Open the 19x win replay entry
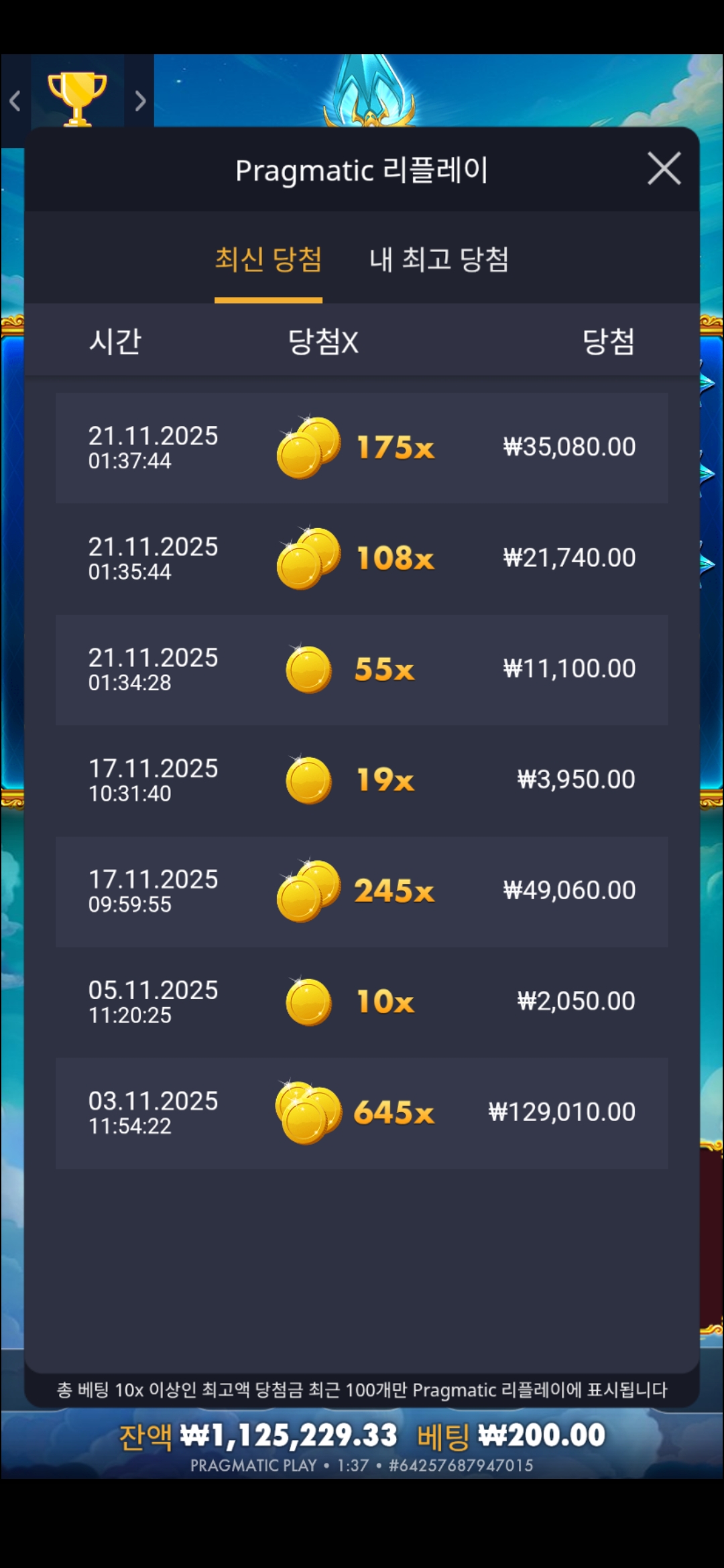Viewport: 724px width, 1568px height. (362, 780)
